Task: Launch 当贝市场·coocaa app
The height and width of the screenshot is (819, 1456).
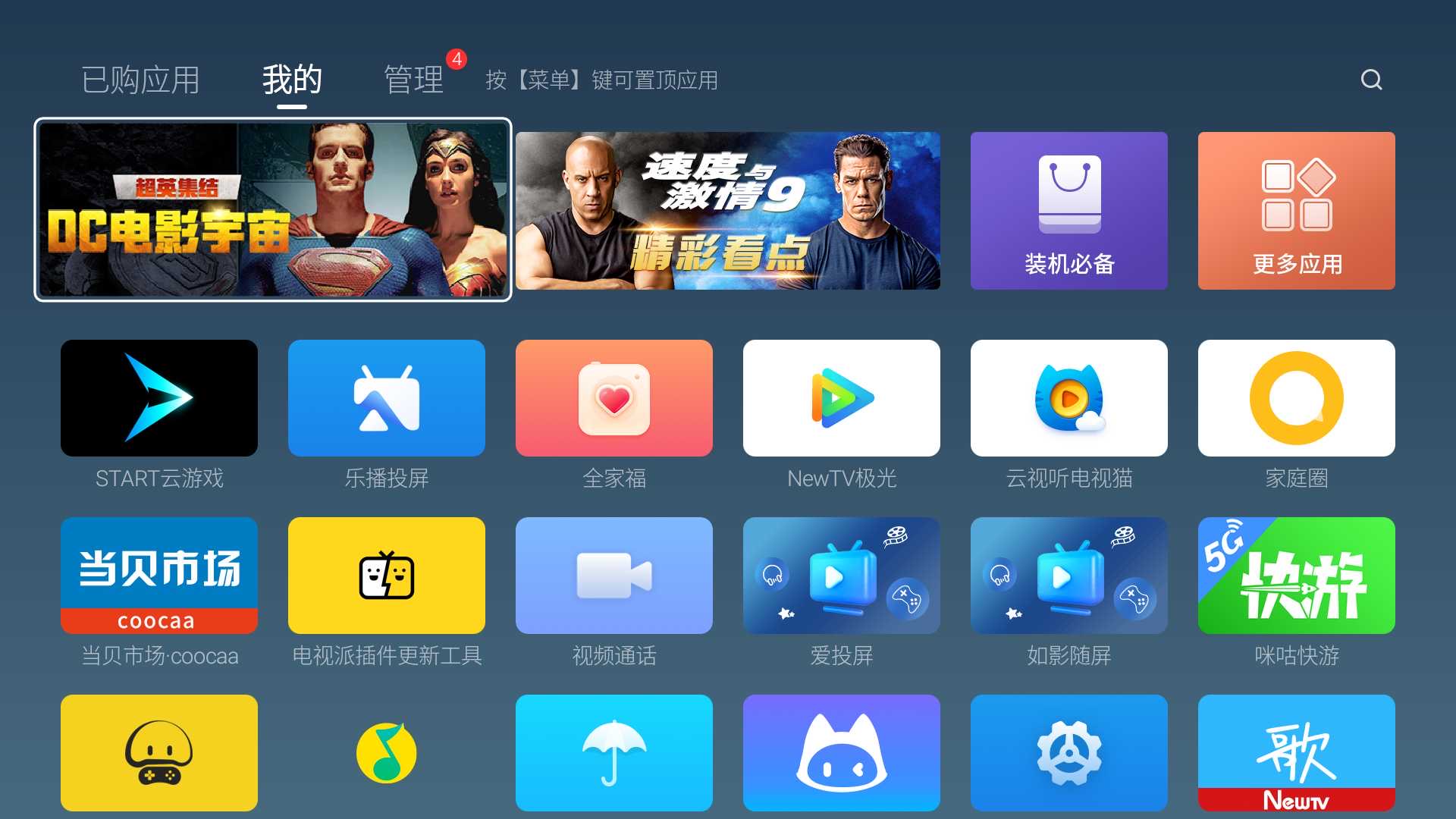Action: coord(159,576)
